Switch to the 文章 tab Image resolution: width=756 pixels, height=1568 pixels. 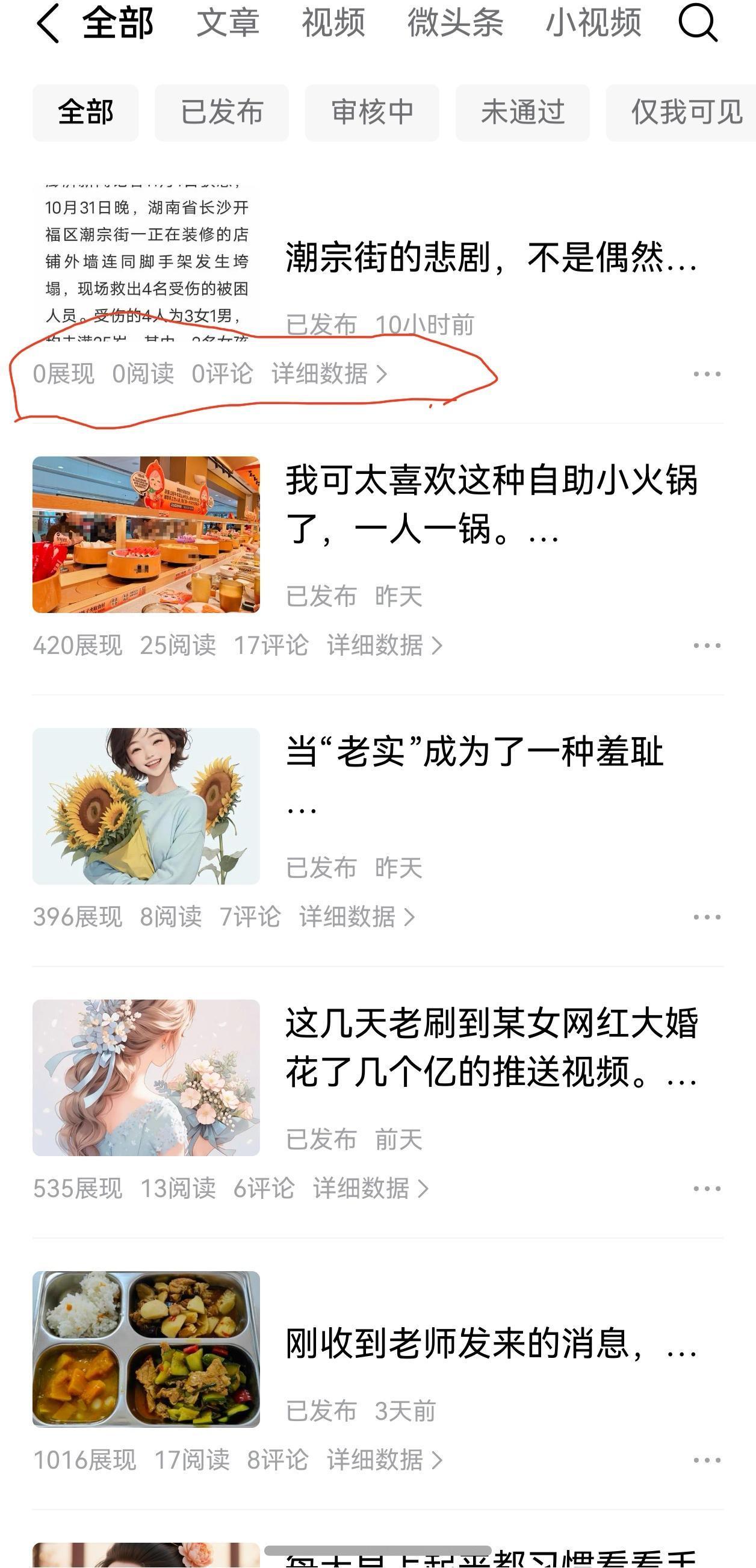(x=227, y=23)
